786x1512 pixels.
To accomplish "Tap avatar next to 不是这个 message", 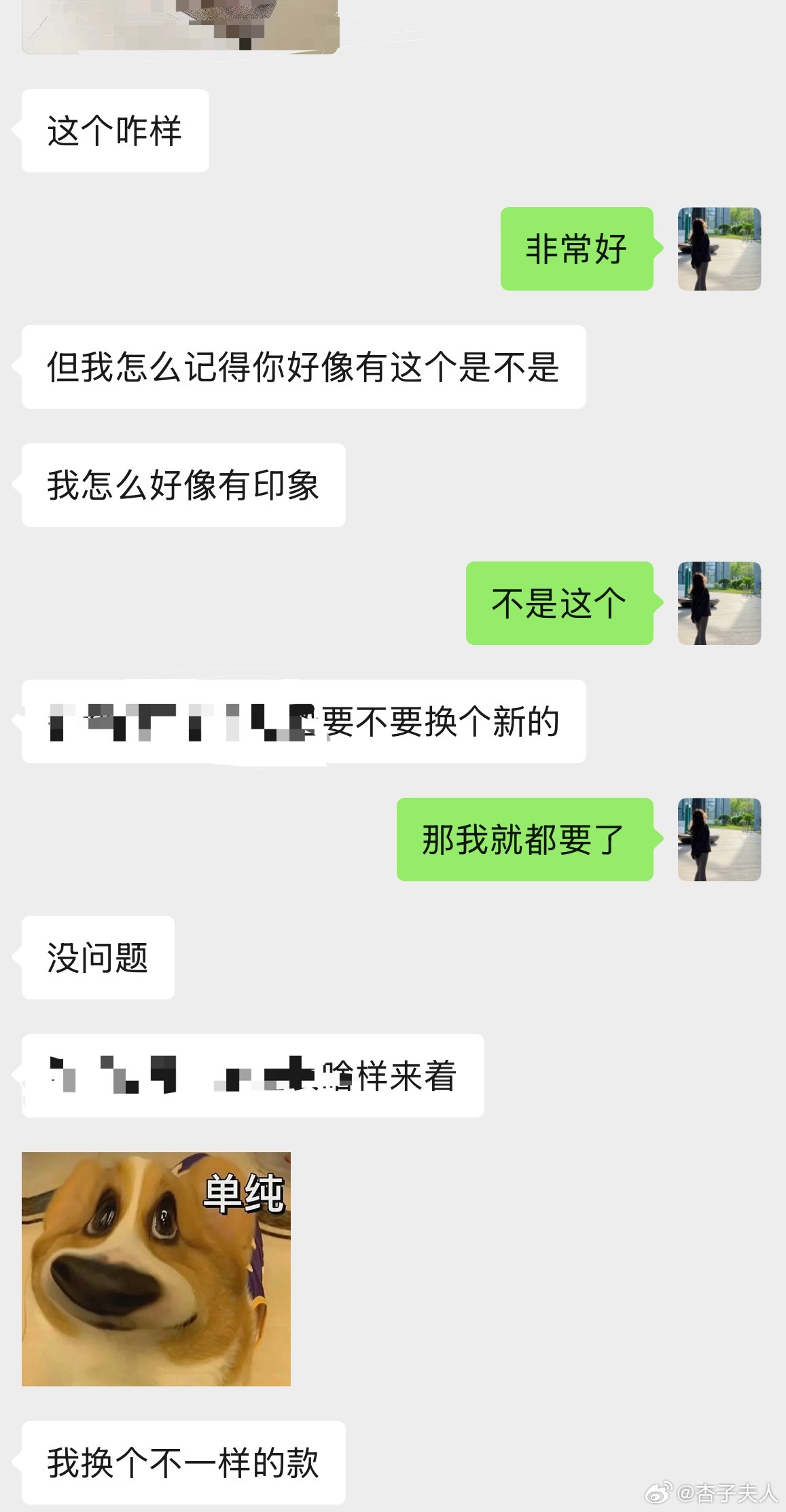I will (719, 603).
